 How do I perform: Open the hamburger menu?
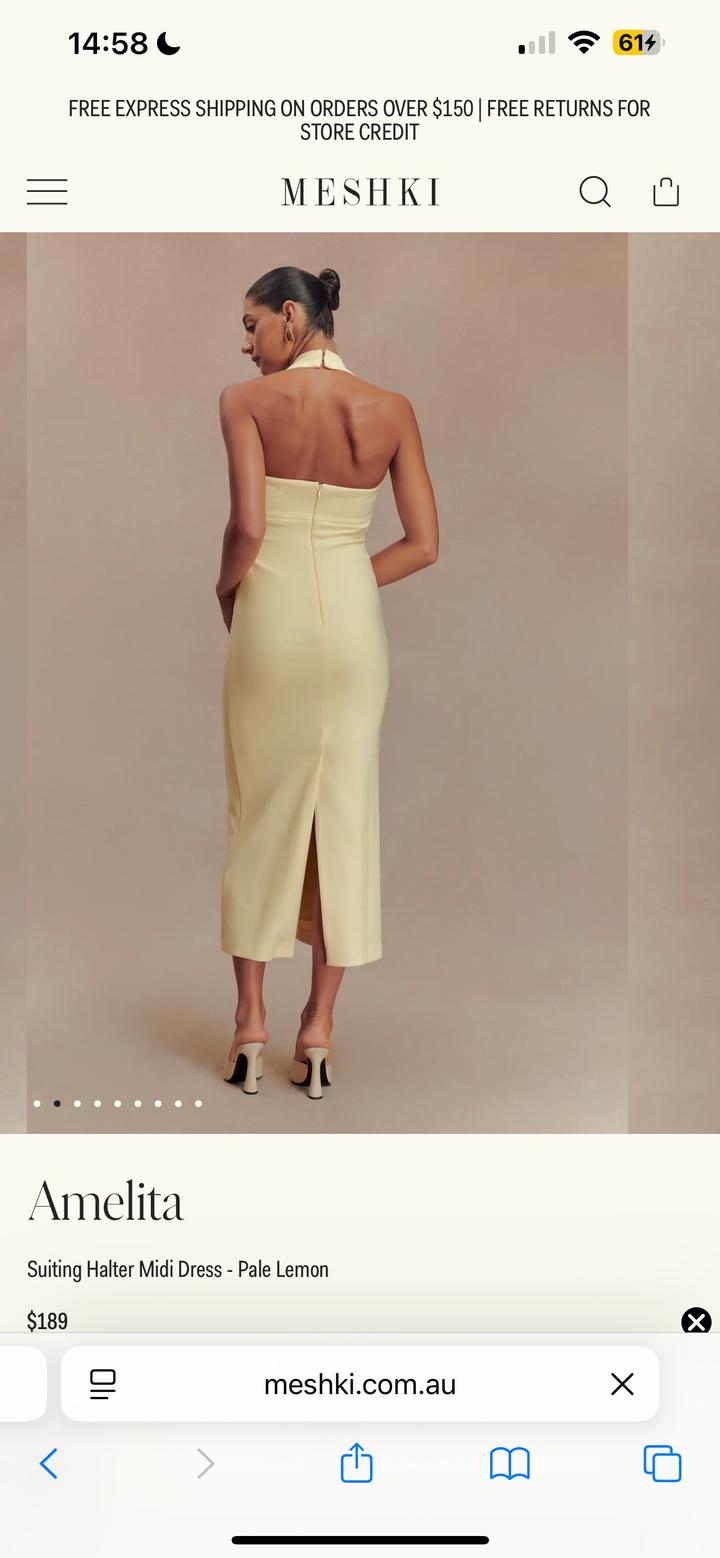(47, 191)
